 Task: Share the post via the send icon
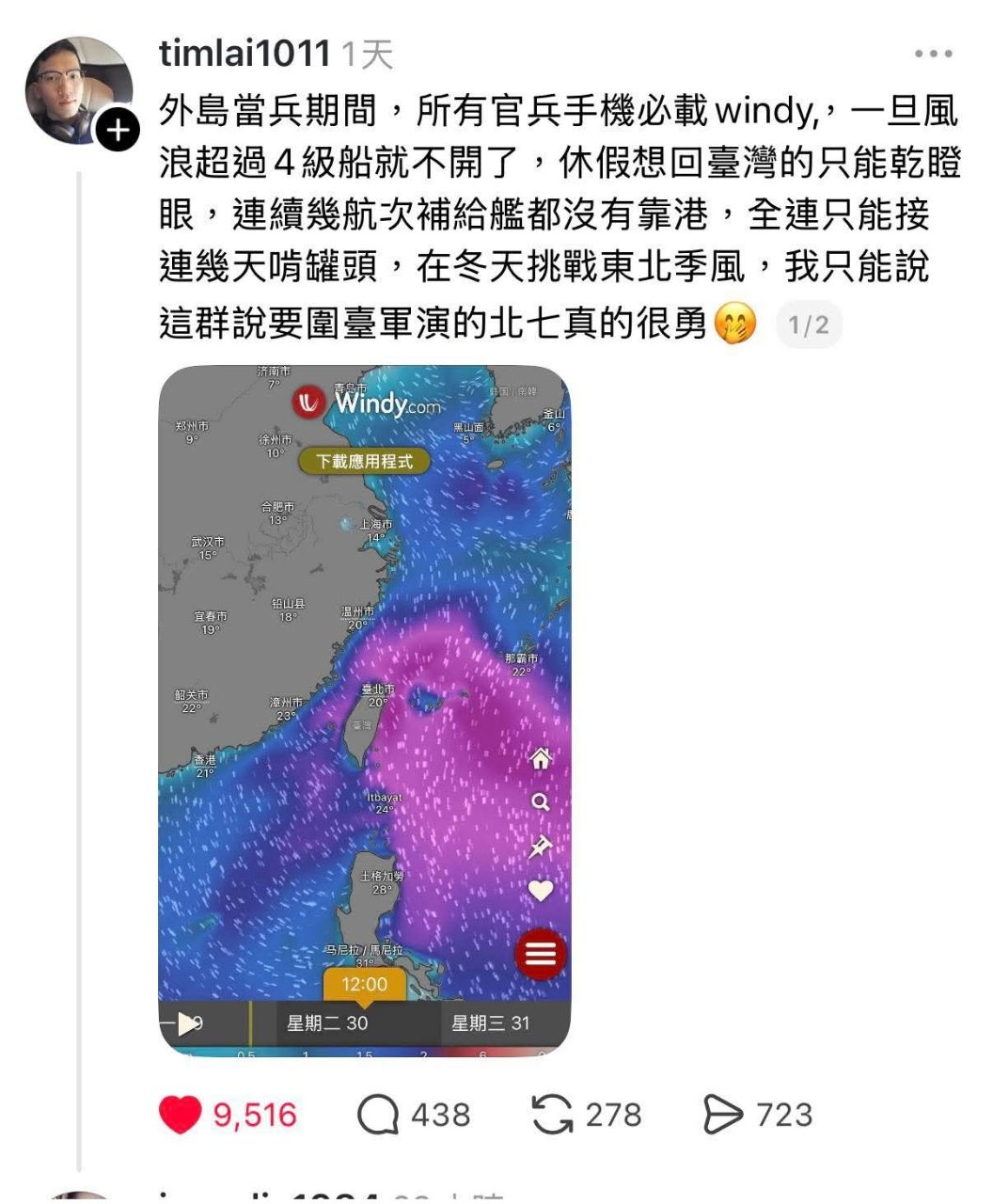(722, 1116)
